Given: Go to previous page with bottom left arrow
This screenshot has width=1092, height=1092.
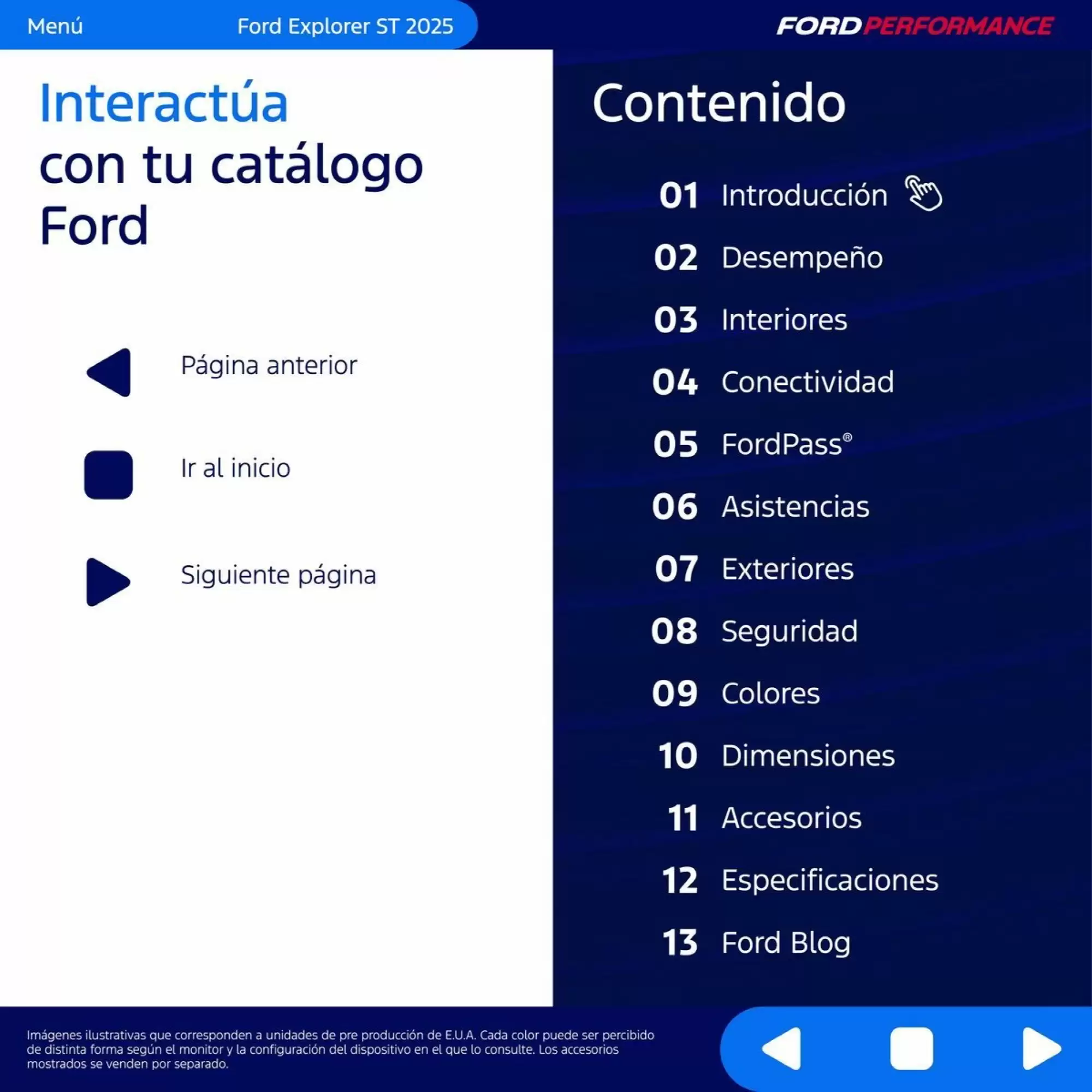Looking at the screenshot, I should click(783, 1049).
